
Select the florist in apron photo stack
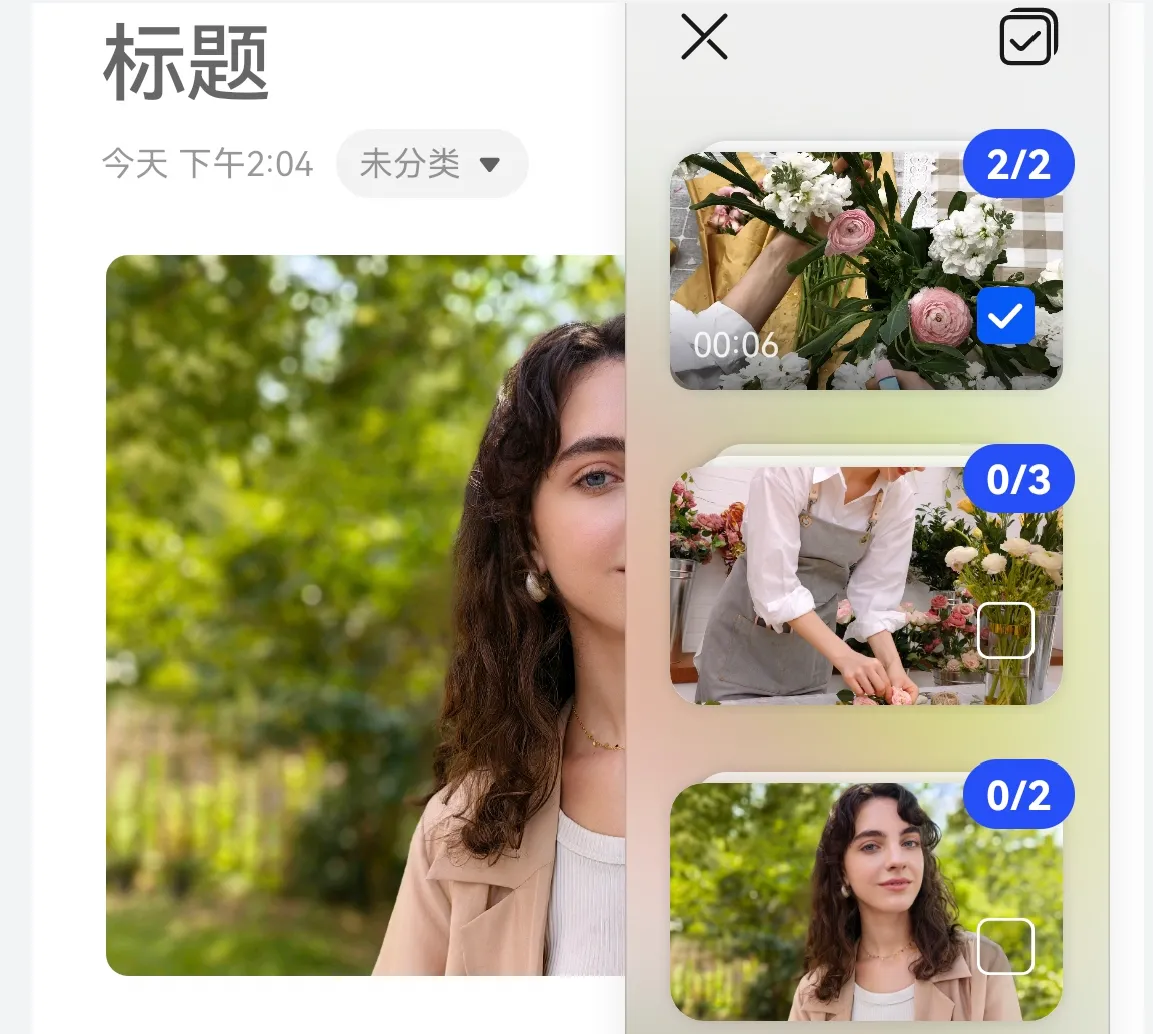[x=1005, y=631]
